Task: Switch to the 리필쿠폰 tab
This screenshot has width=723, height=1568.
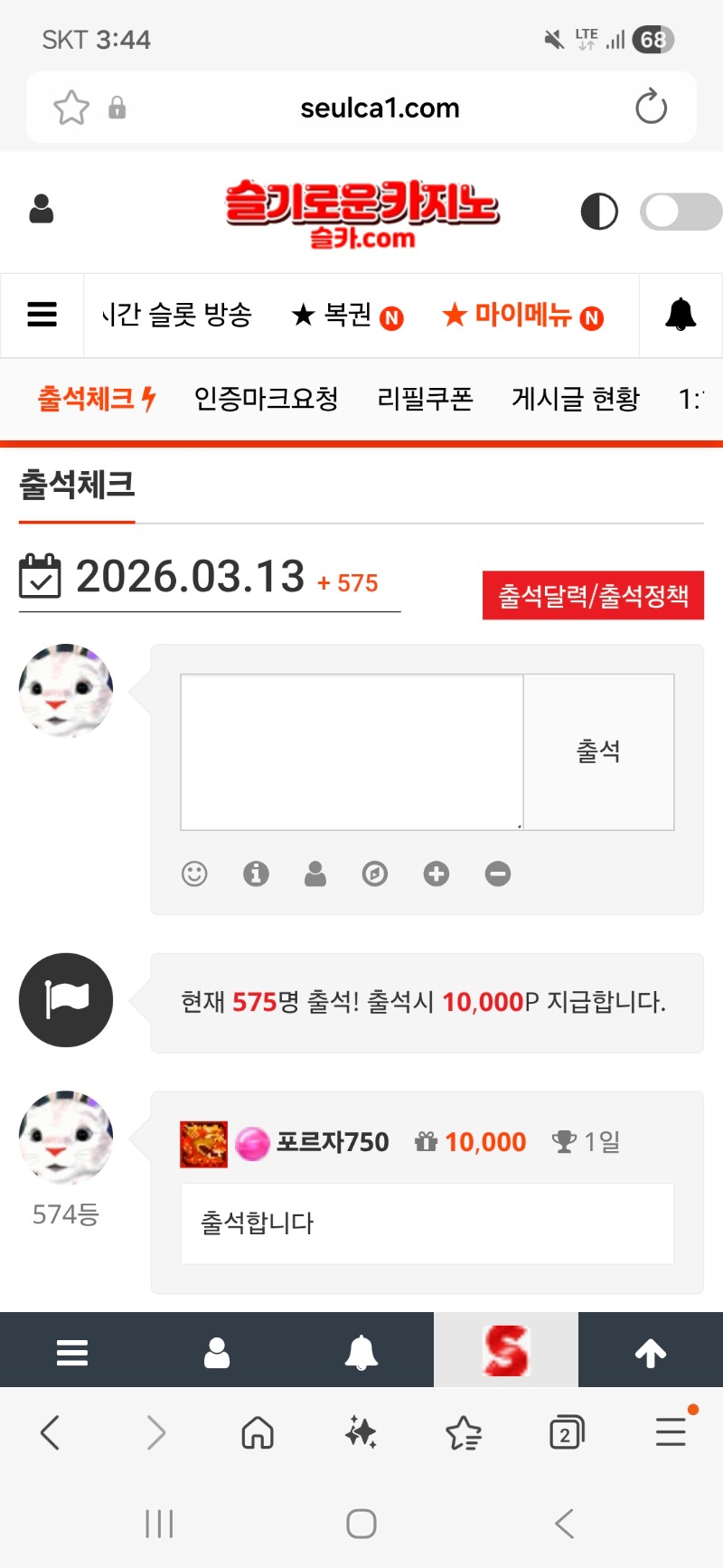Action: [425, 399]
